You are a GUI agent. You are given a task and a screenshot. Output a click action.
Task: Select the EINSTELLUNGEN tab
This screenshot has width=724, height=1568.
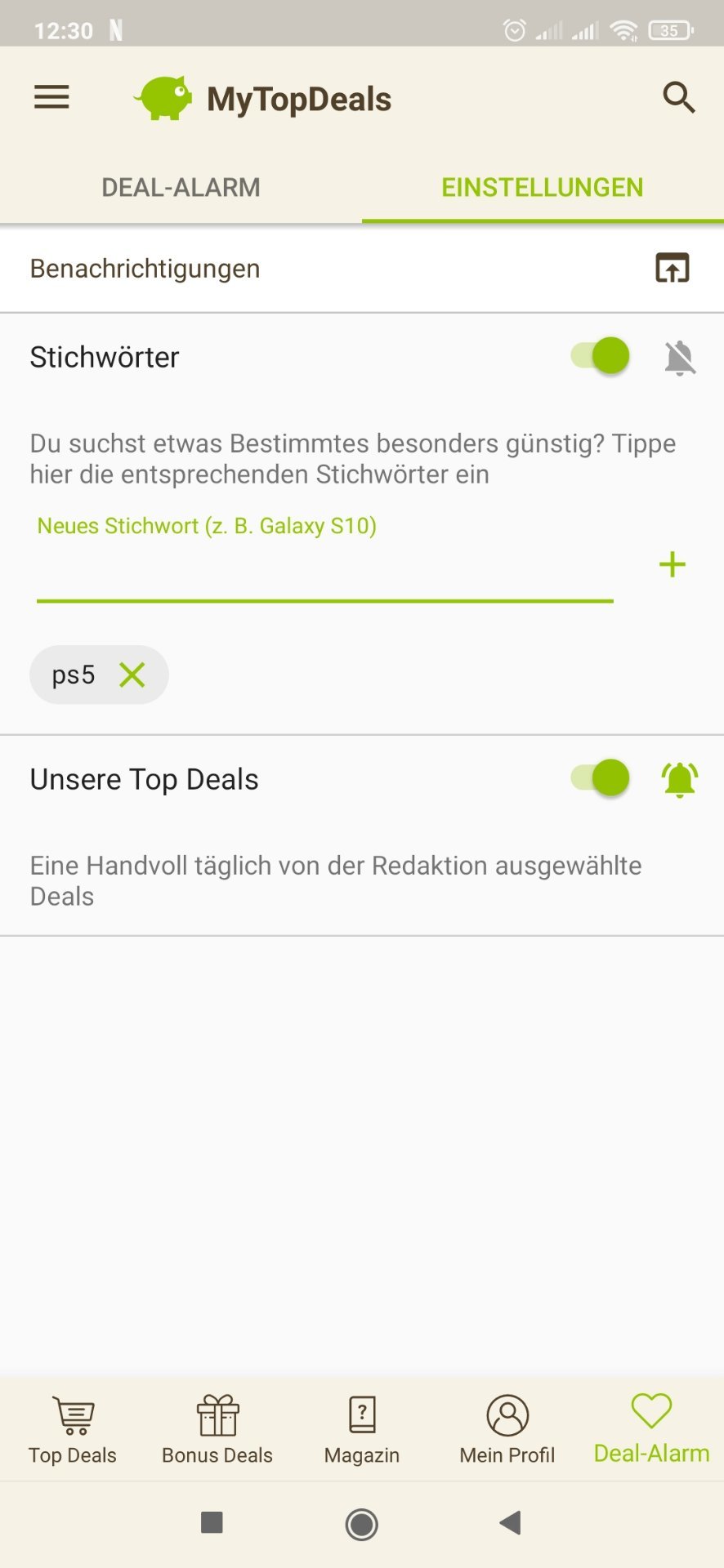[543, 187]
